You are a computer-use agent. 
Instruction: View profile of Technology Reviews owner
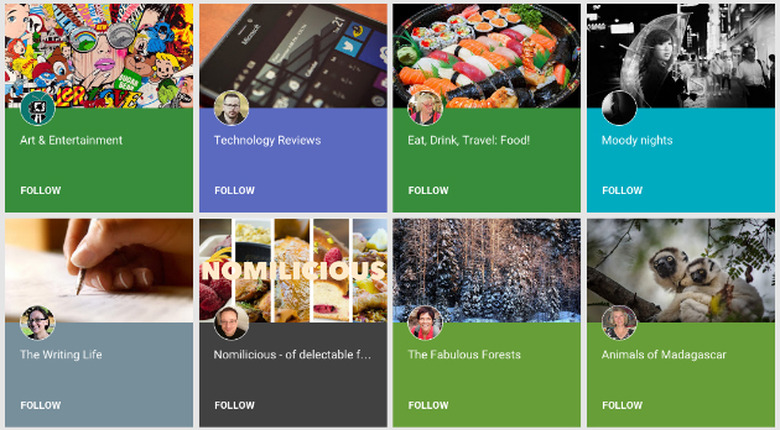click(x=231, y=108)
